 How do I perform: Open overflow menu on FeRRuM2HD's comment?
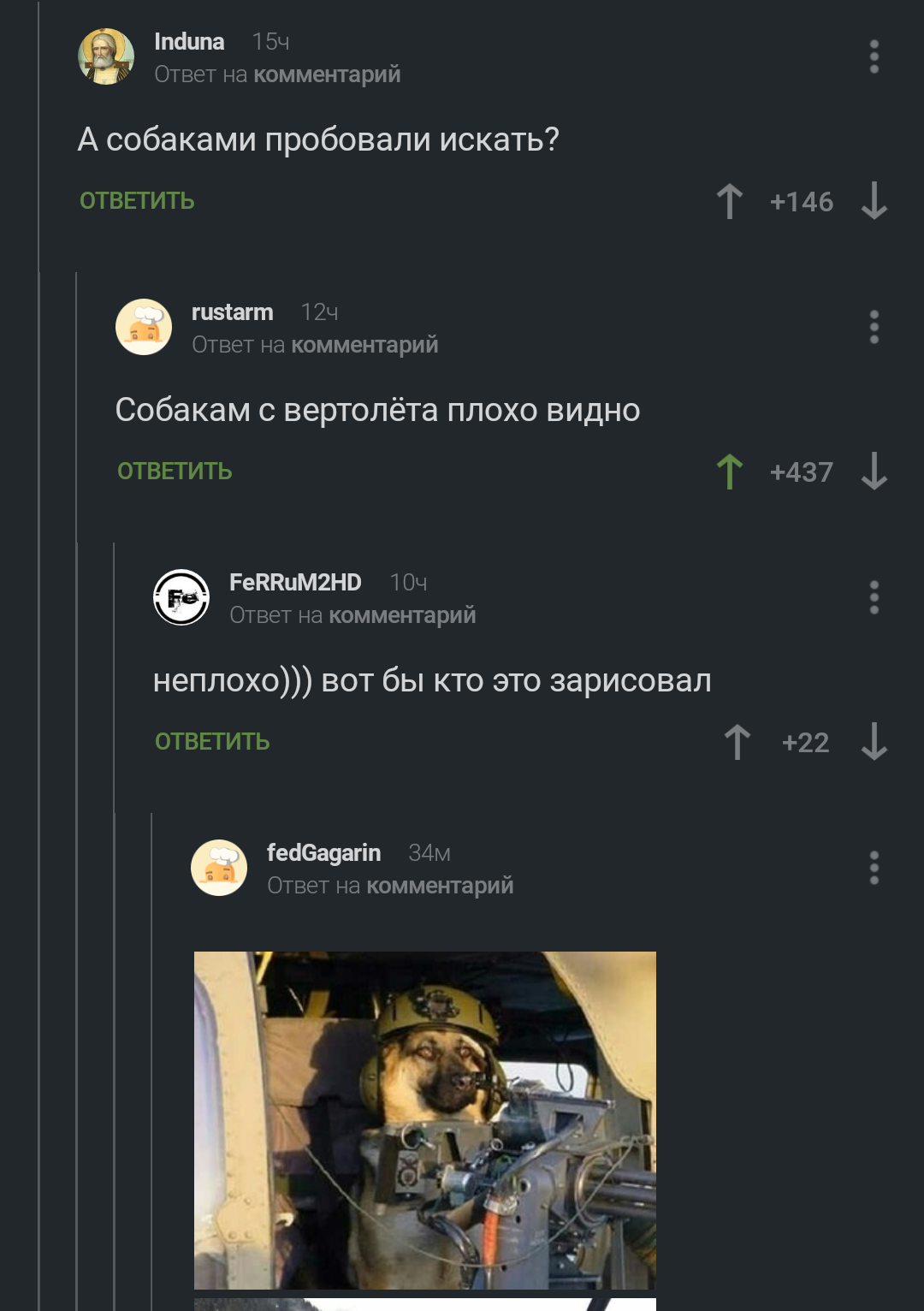tap(874, 597)
